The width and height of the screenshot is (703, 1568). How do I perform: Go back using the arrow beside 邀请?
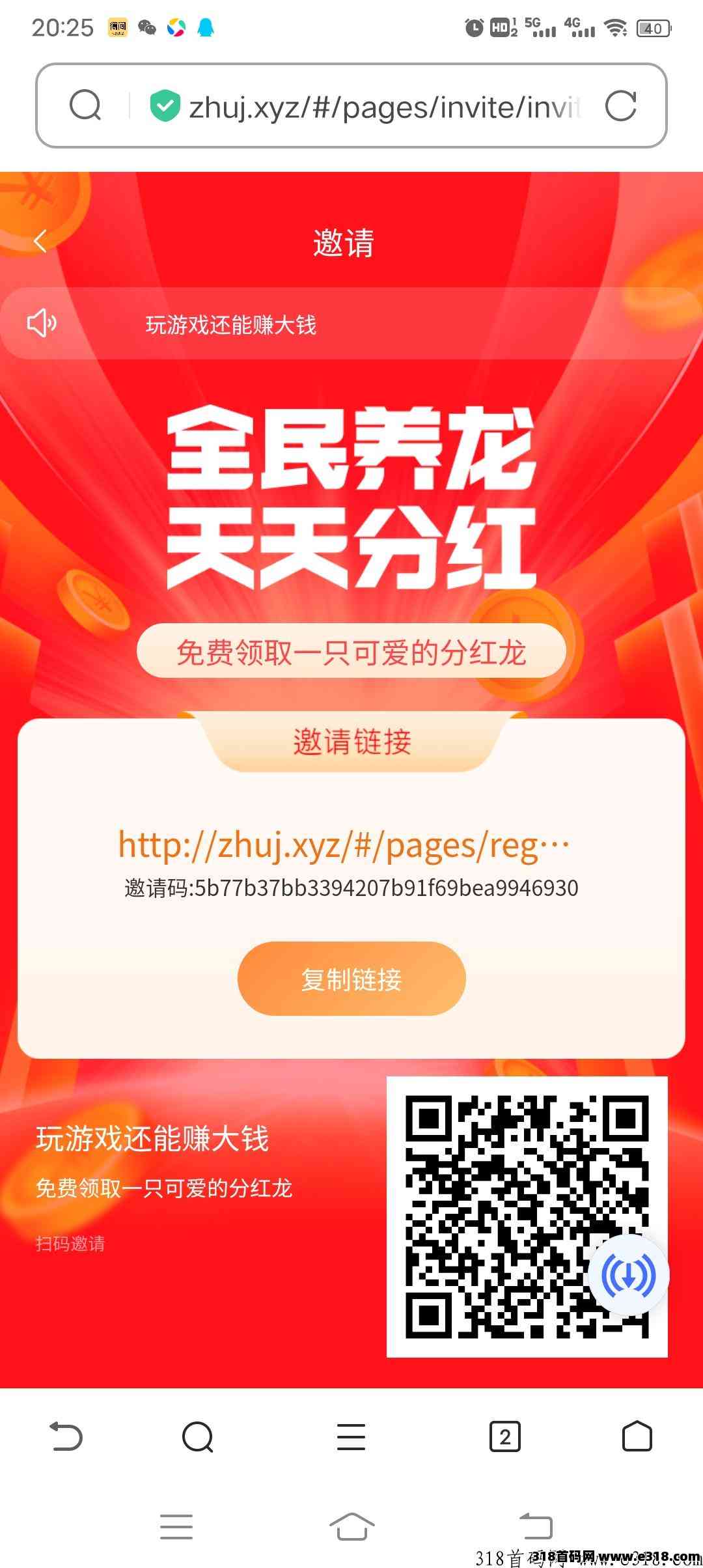40,241
